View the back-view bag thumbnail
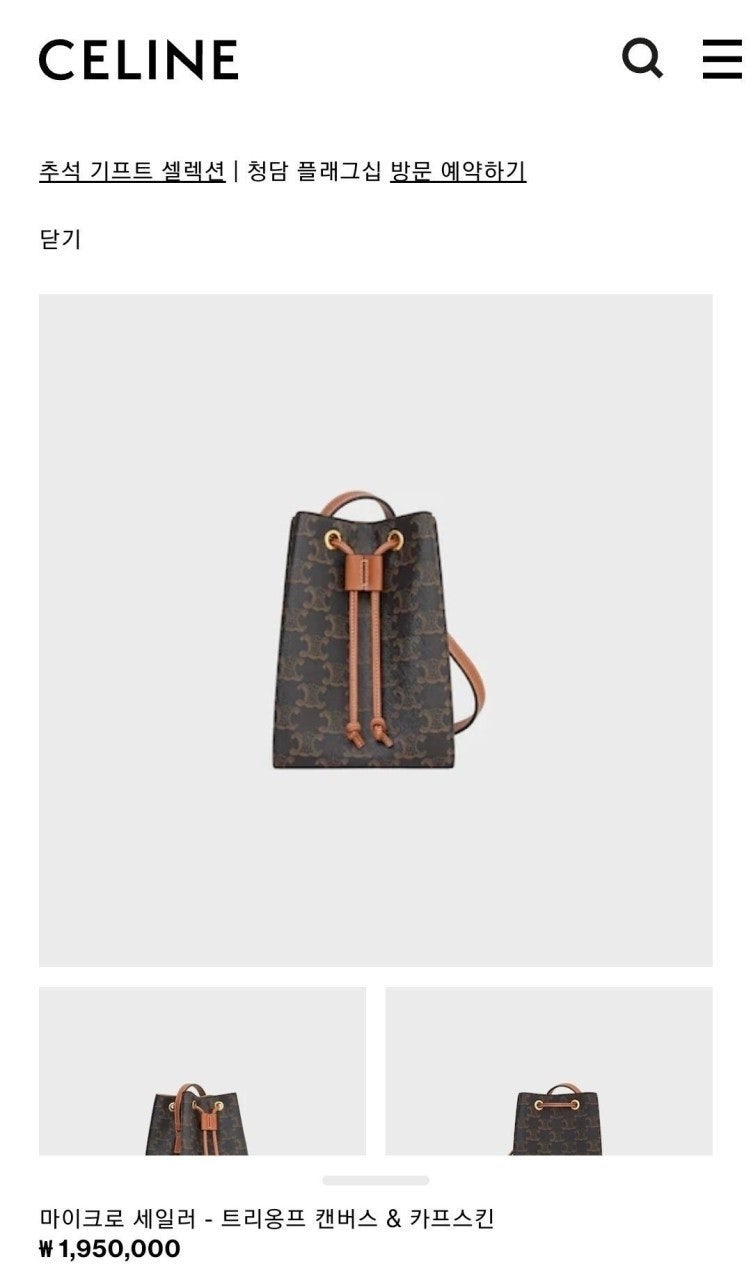Viewport: 751px width, 1280px height. pos(549,1072)
